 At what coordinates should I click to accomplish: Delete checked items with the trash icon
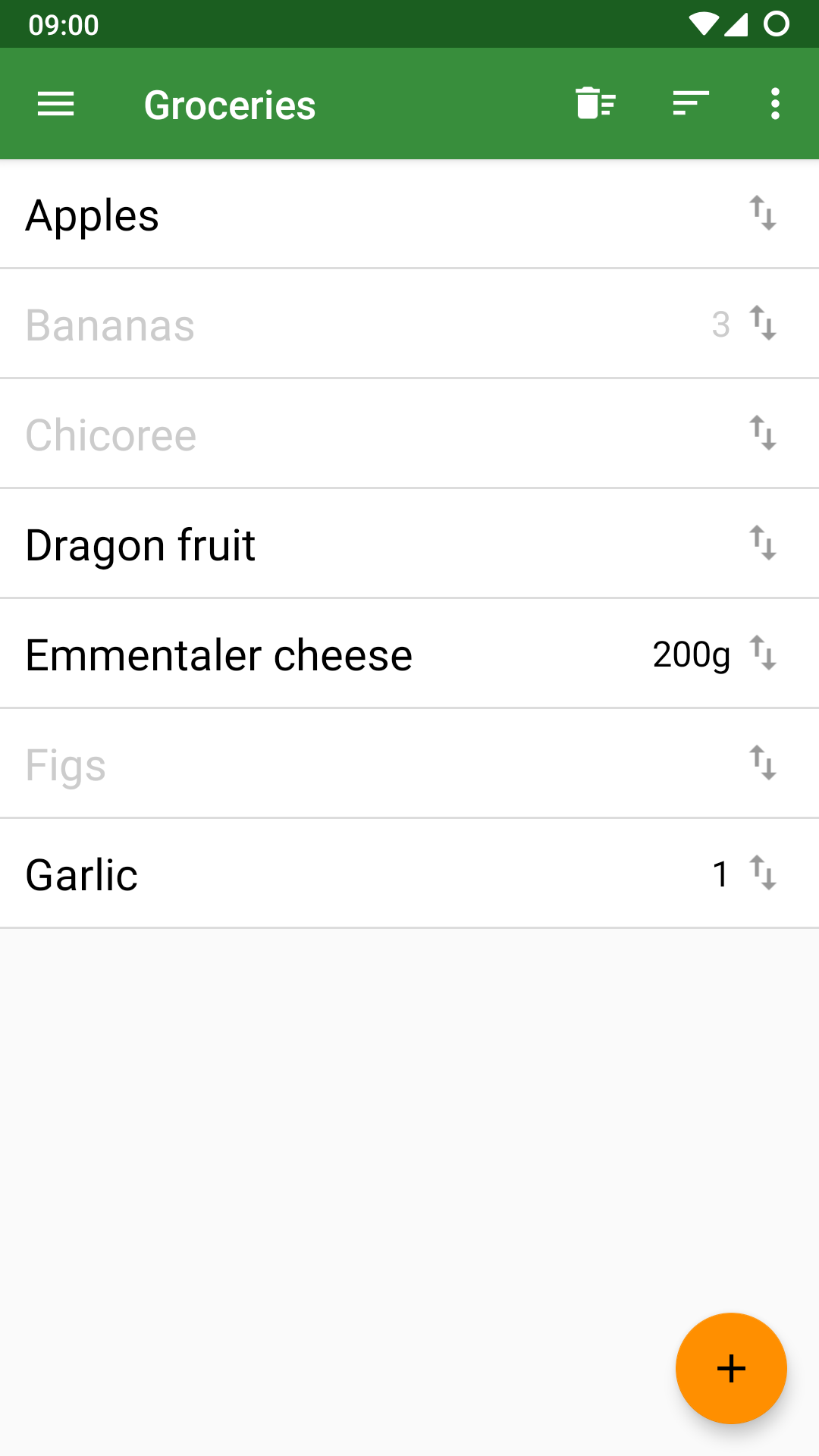point(595,104)
